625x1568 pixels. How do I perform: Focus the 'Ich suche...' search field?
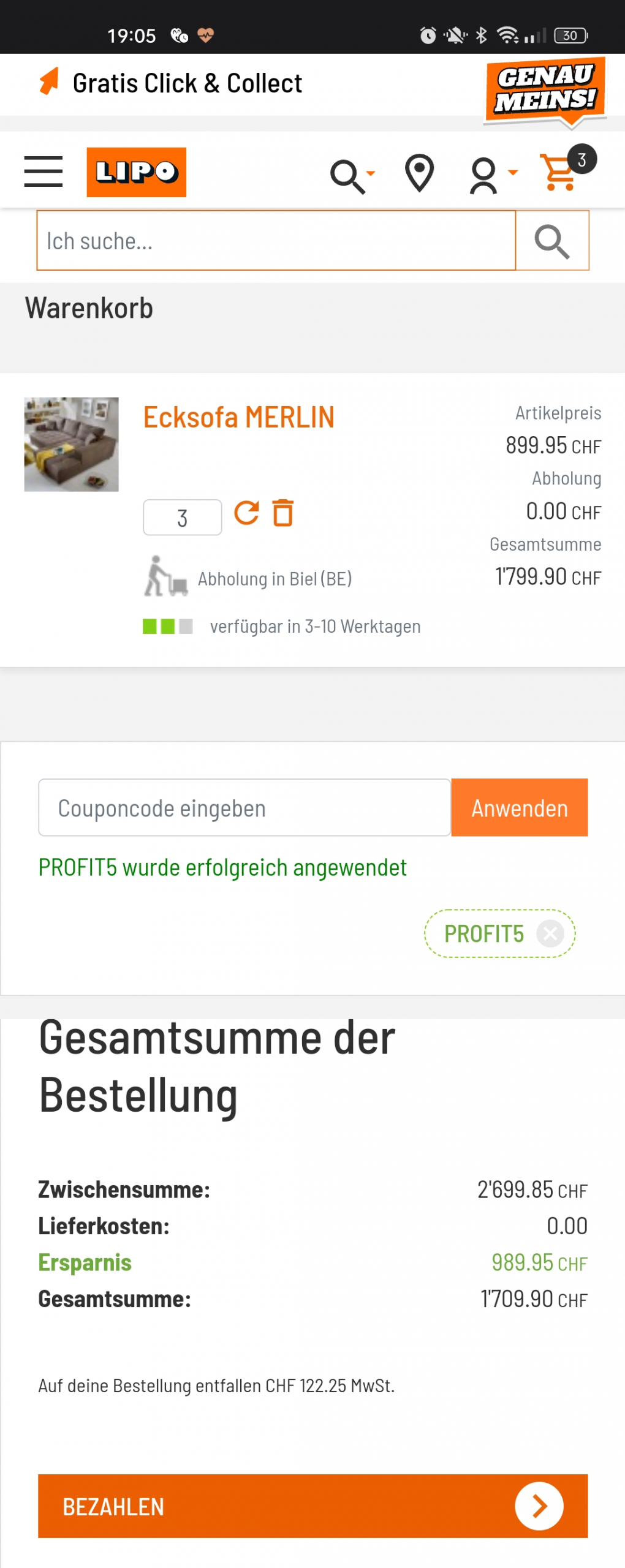point(276,241)
